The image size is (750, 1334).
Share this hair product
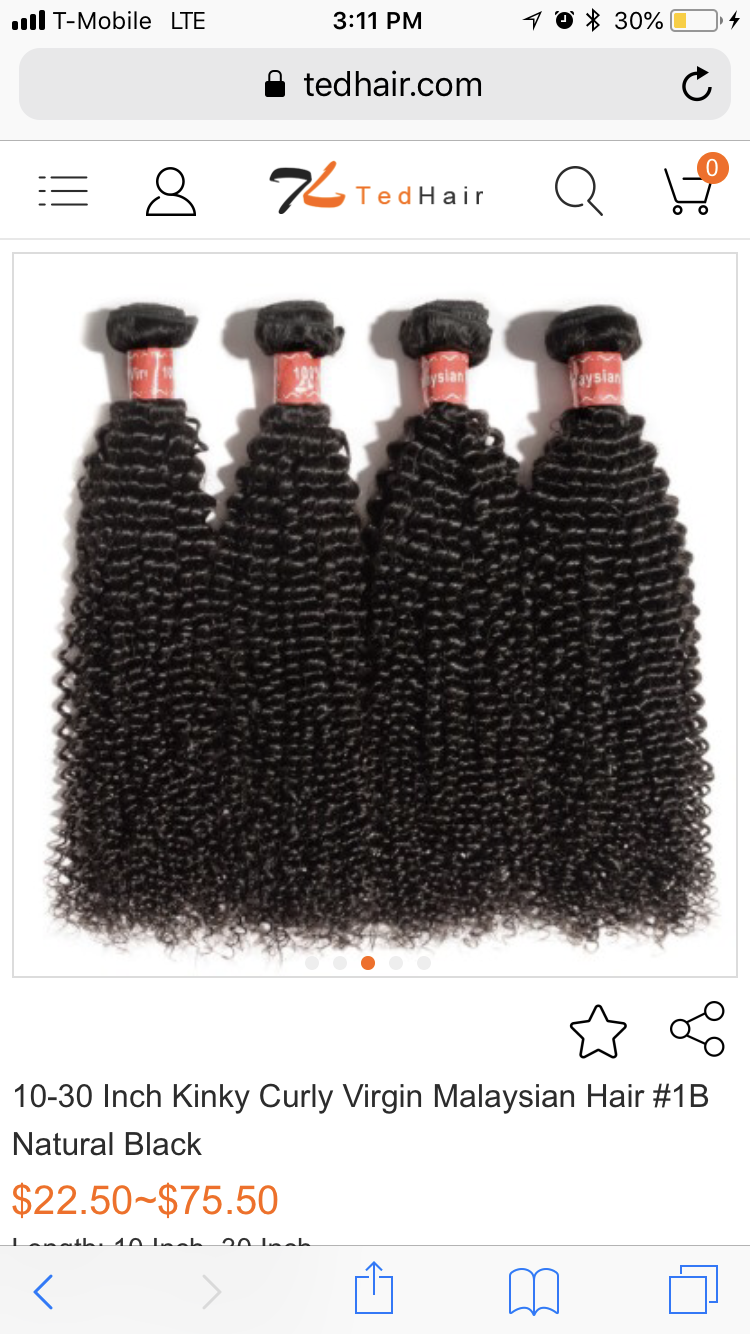[697, 1029]
